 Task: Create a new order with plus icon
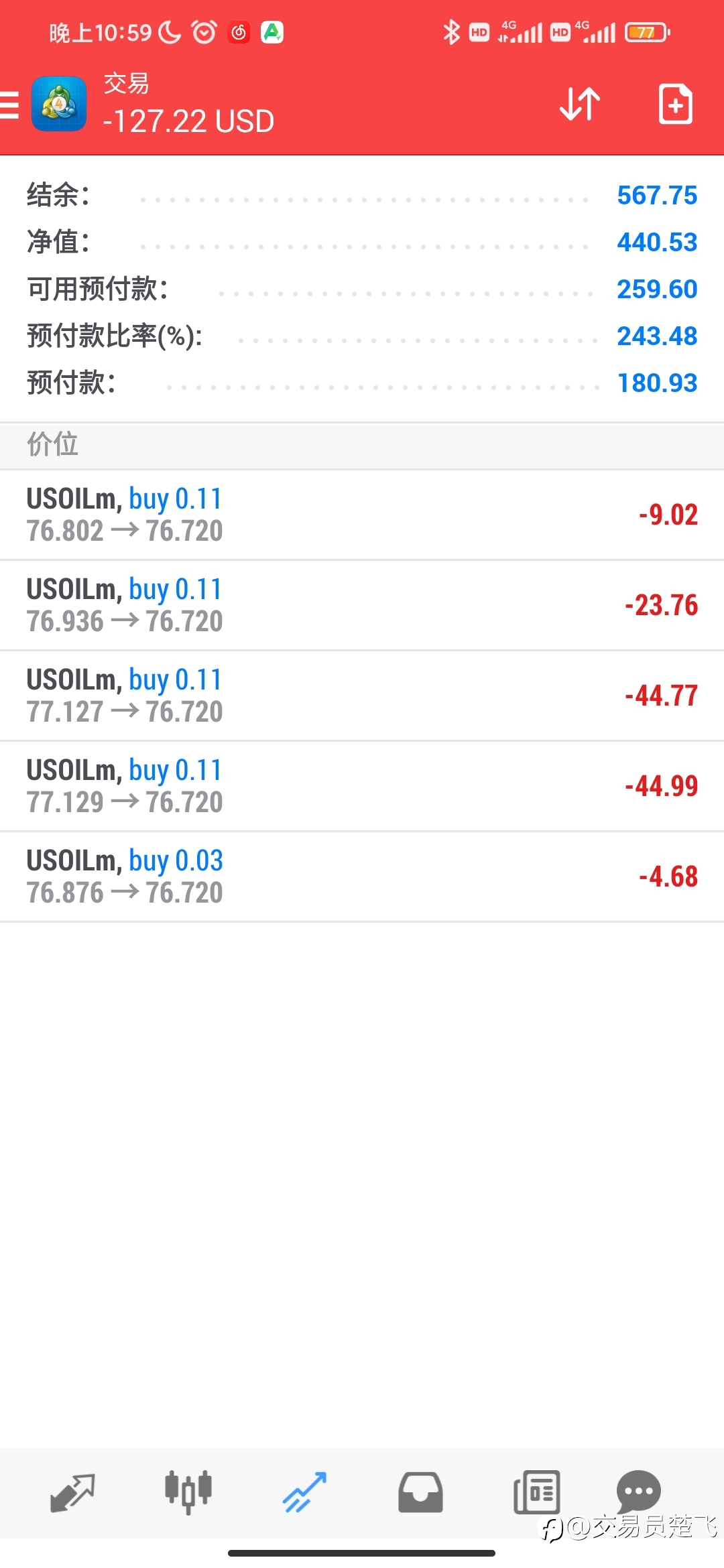pos(675,104)
